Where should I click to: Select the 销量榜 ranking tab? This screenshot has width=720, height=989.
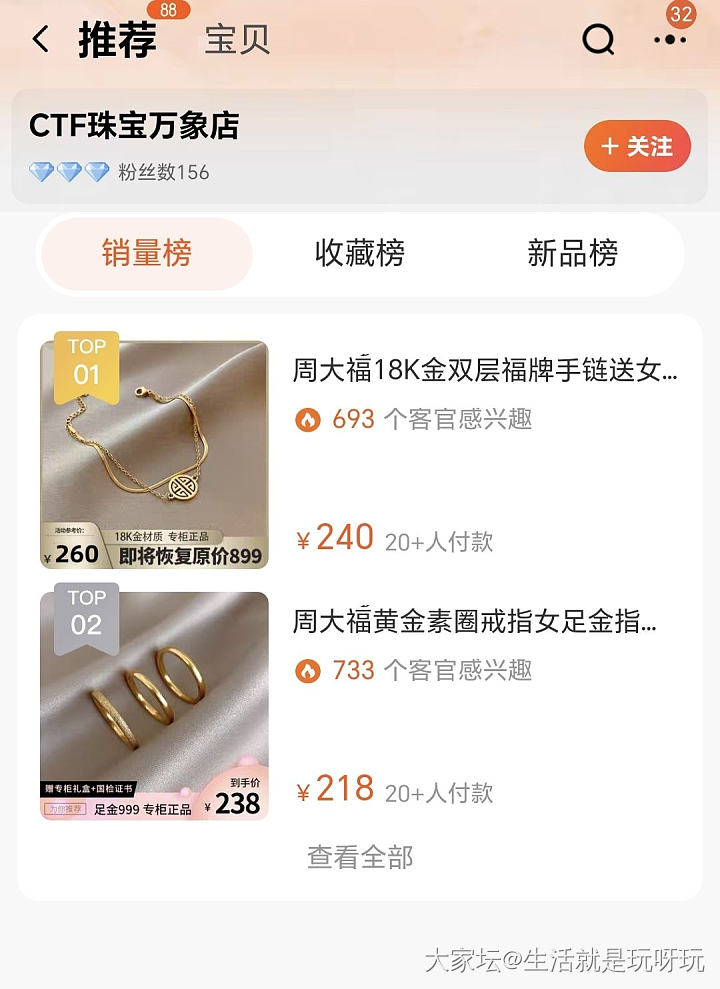pos(146,254)
